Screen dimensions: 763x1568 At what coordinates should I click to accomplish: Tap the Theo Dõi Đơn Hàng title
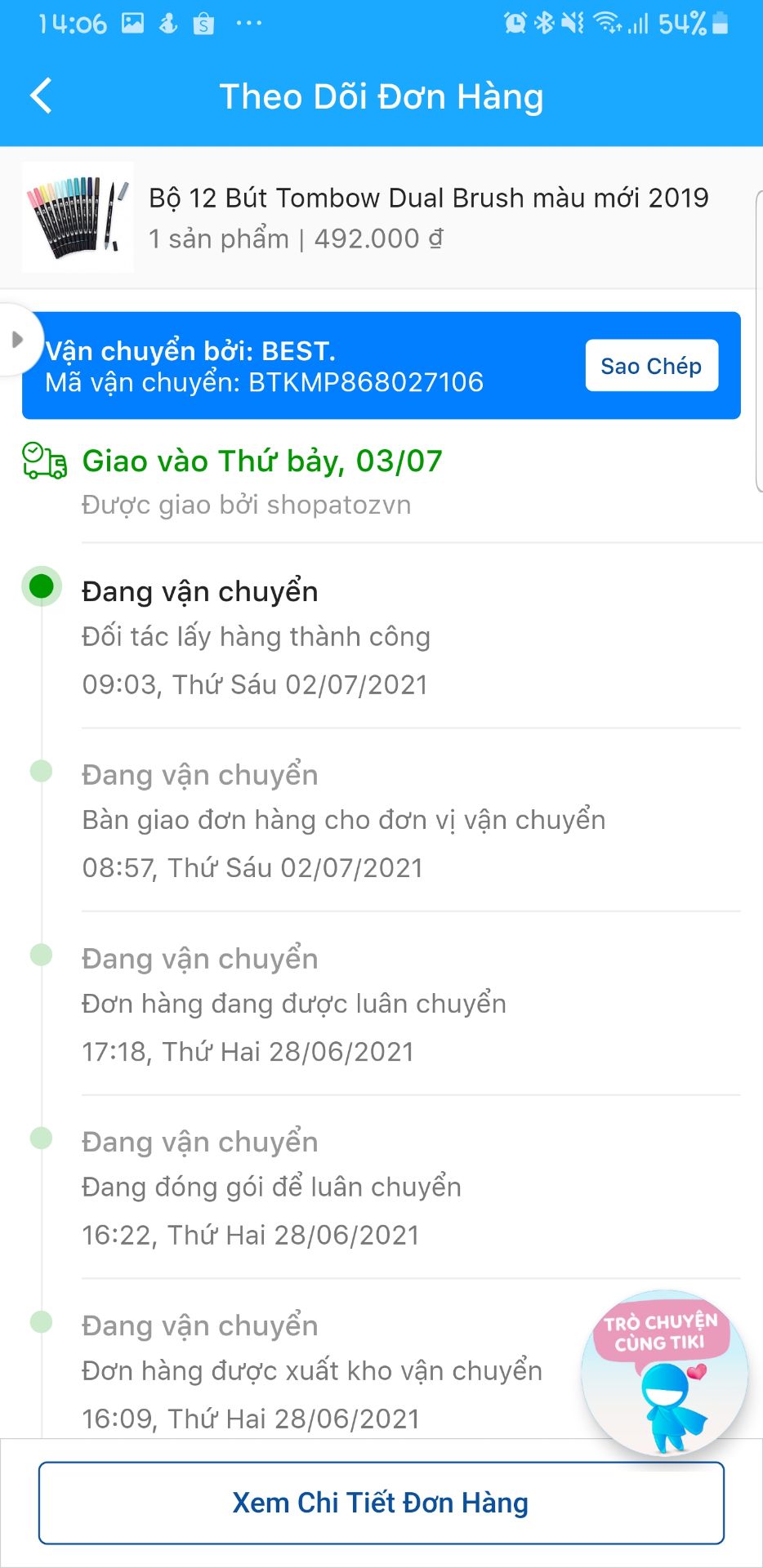381,95
